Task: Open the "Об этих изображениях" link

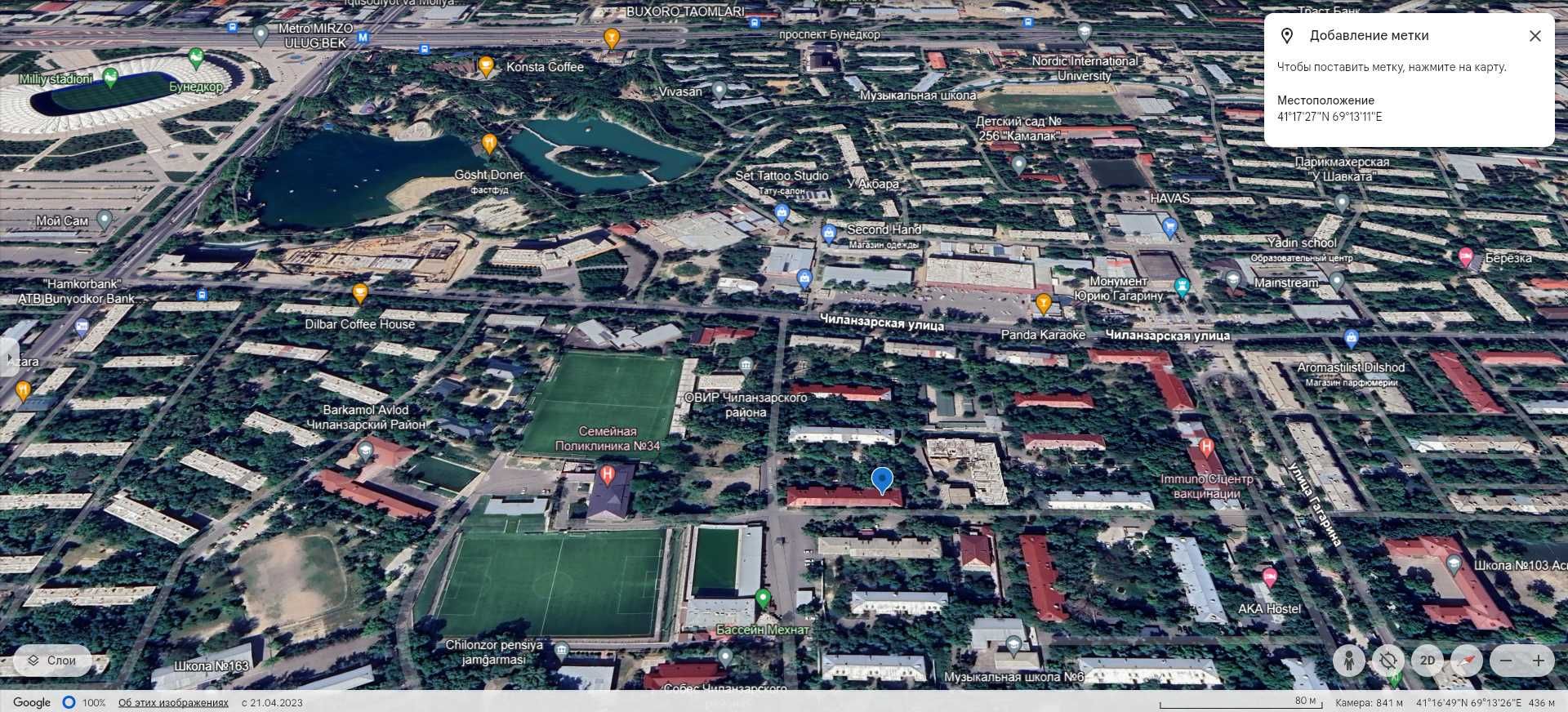Action: 173,702
